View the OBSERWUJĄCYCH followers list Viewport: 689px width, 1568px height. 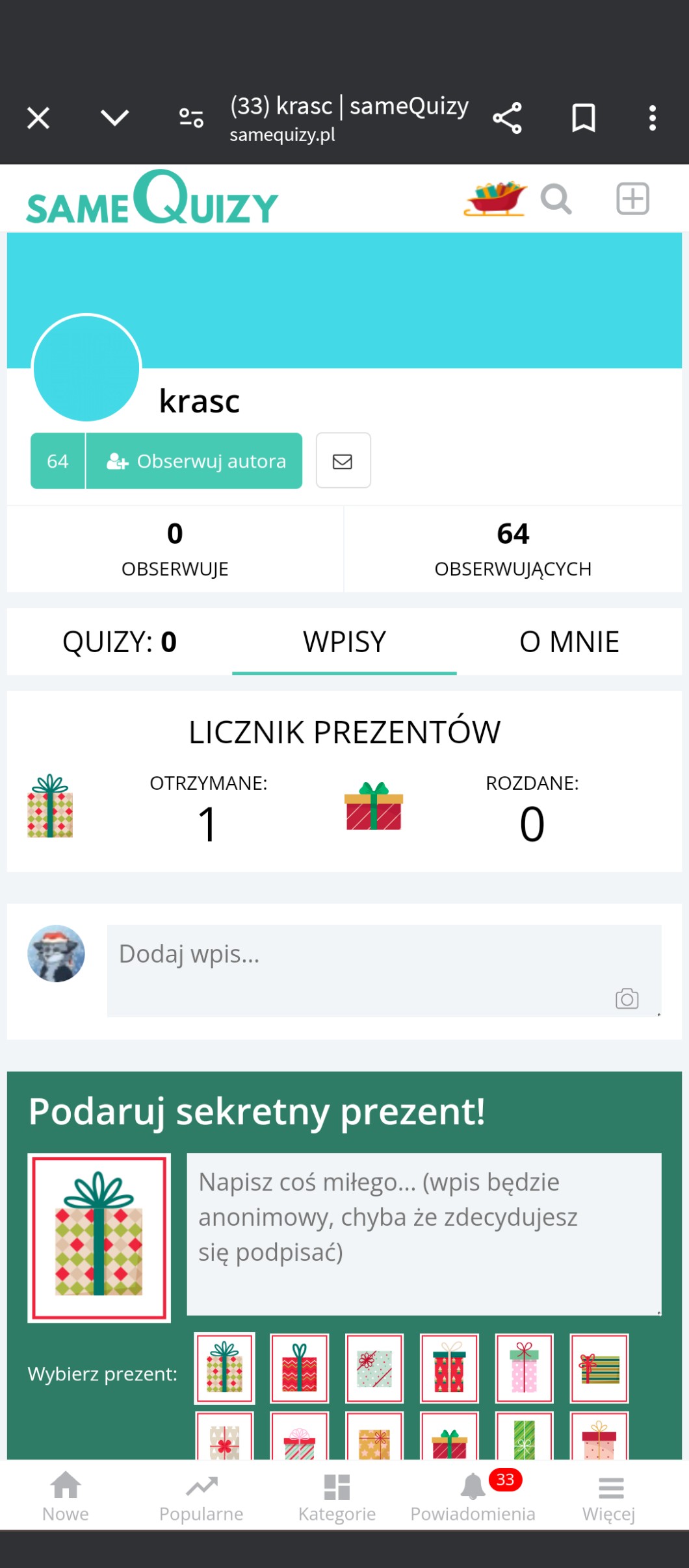(x=513, y=549)
